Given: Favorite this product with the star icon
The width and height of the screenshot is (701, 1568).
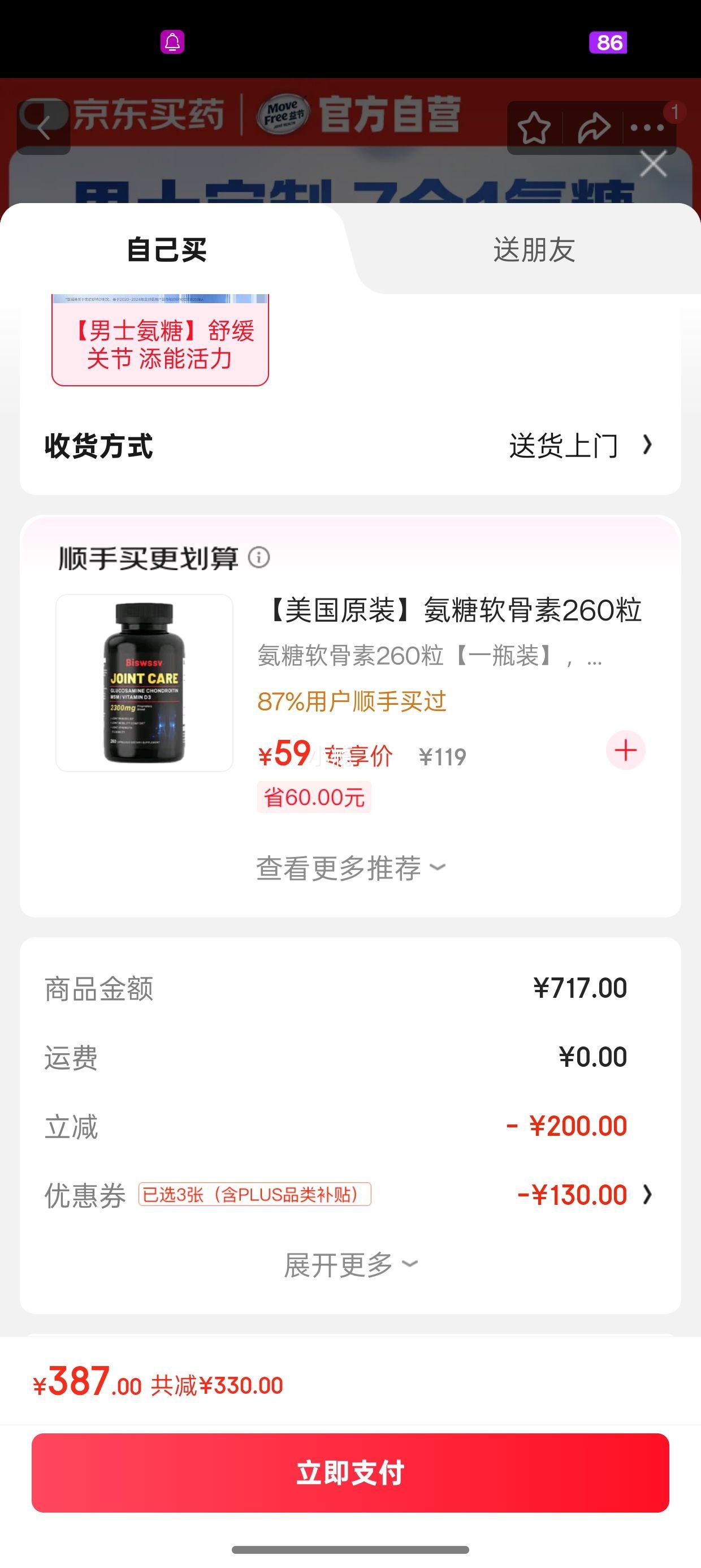Looking at the screenshot, I should (x=534, y=128).
